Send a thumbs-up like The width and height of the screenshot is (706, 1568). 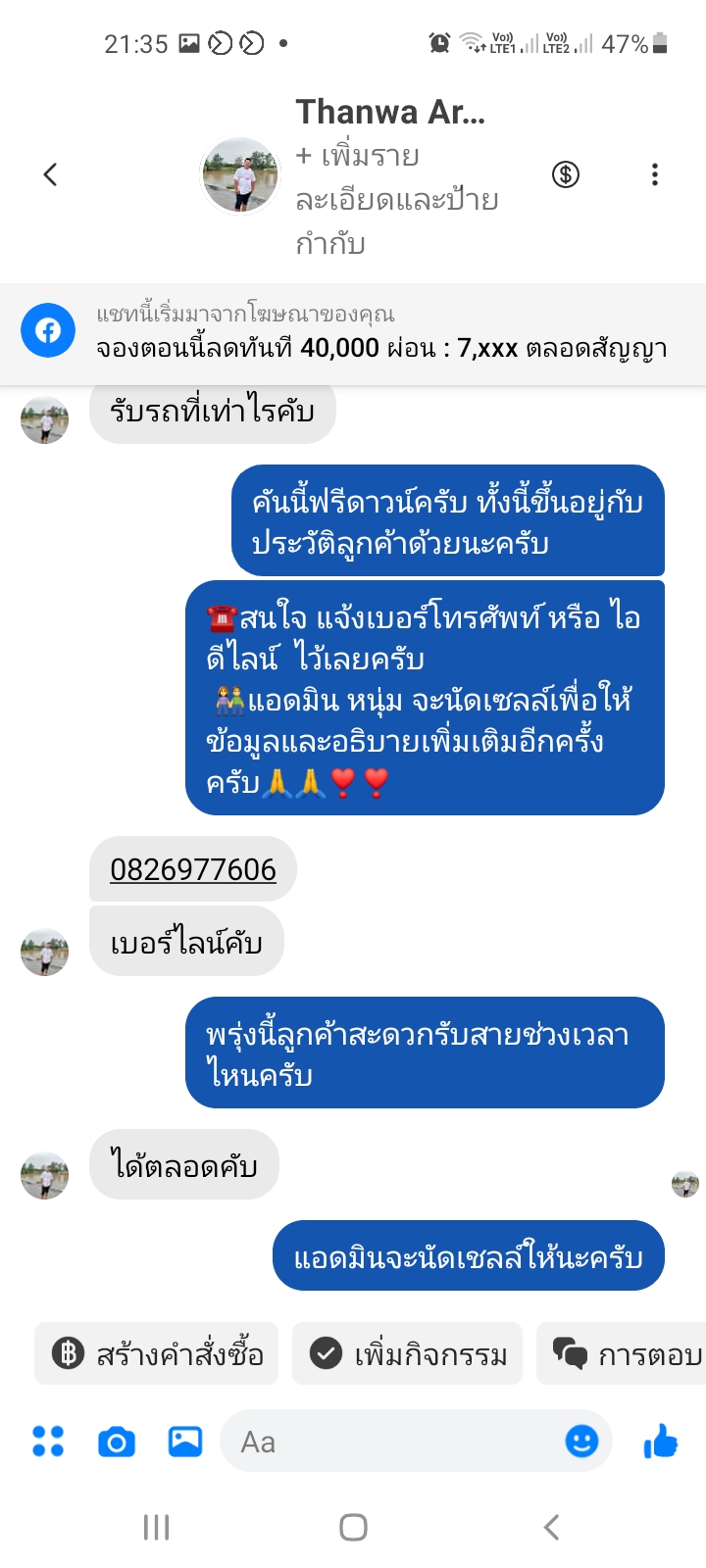coord(661,1442)
